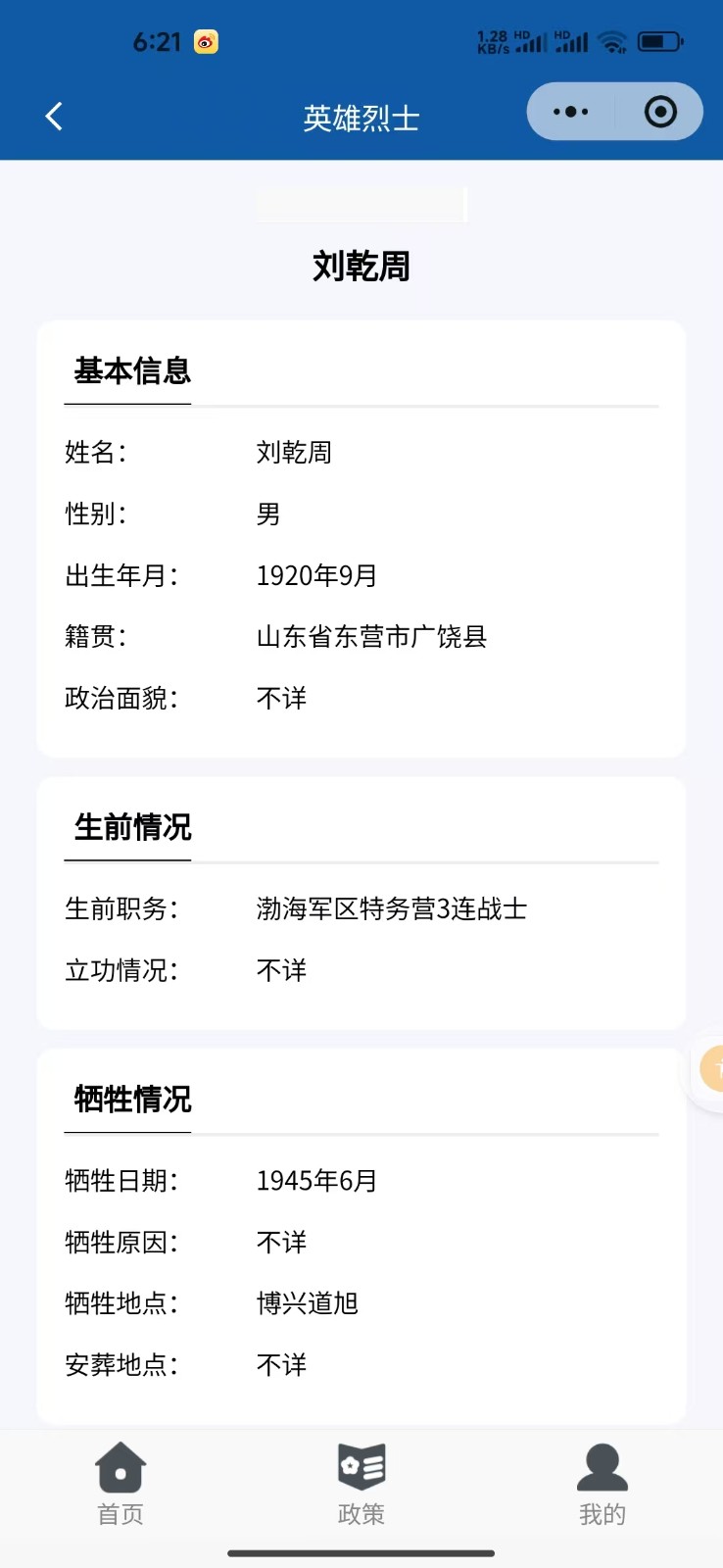This screenshot has height=1568, width=723.
Task: Go back from the 英雄烈士 page
Action: click(x=54, y=117)
